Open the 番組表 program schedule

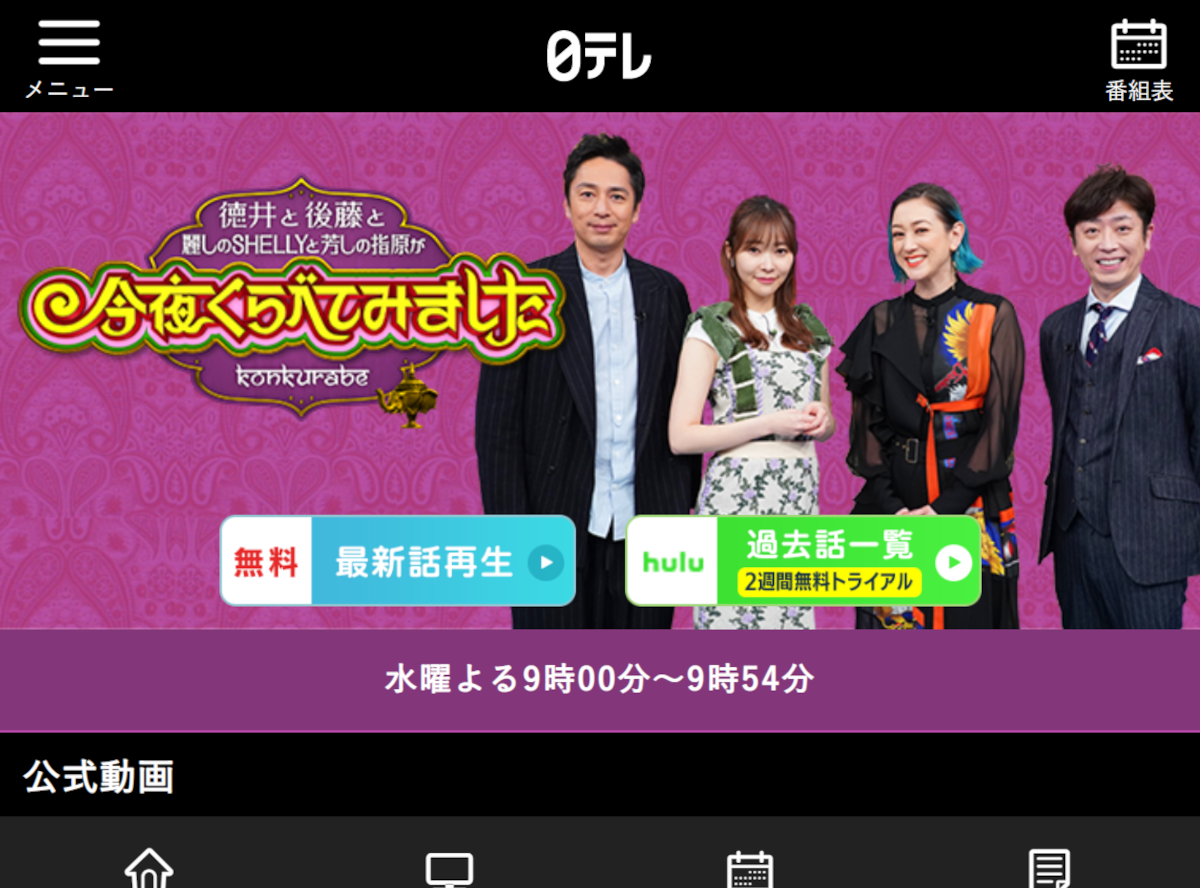pyautogui.click(x=1138, y=58)
